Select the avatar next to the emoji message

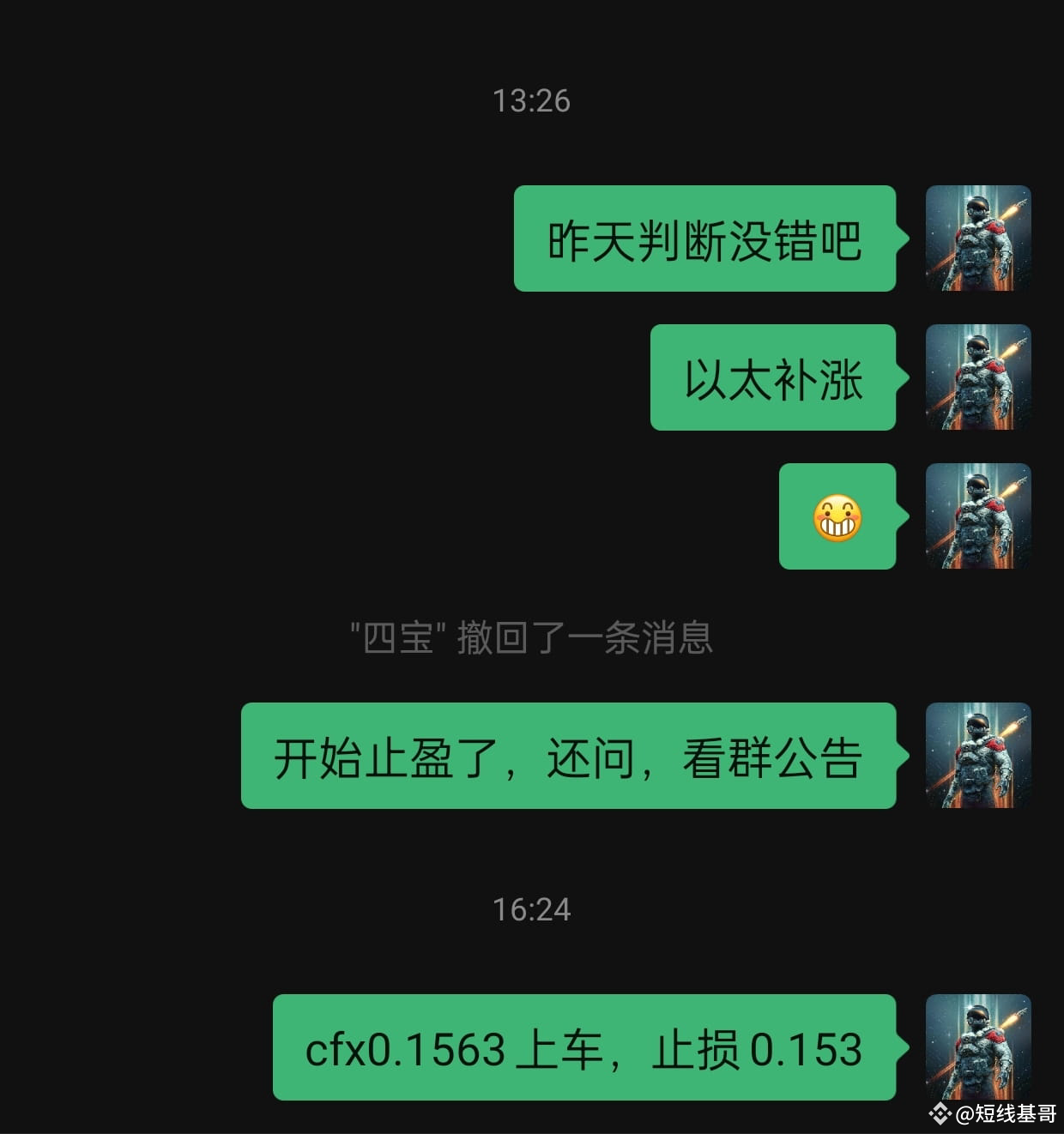[x=977, y=515]
